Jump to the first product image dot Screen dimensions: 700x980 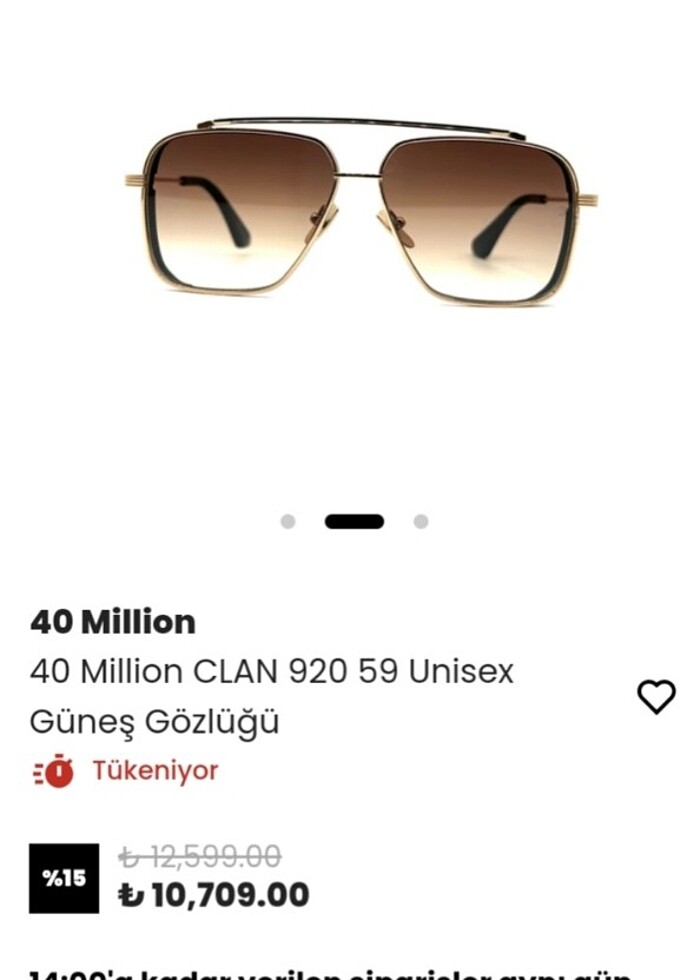click(x=288, y=521)
